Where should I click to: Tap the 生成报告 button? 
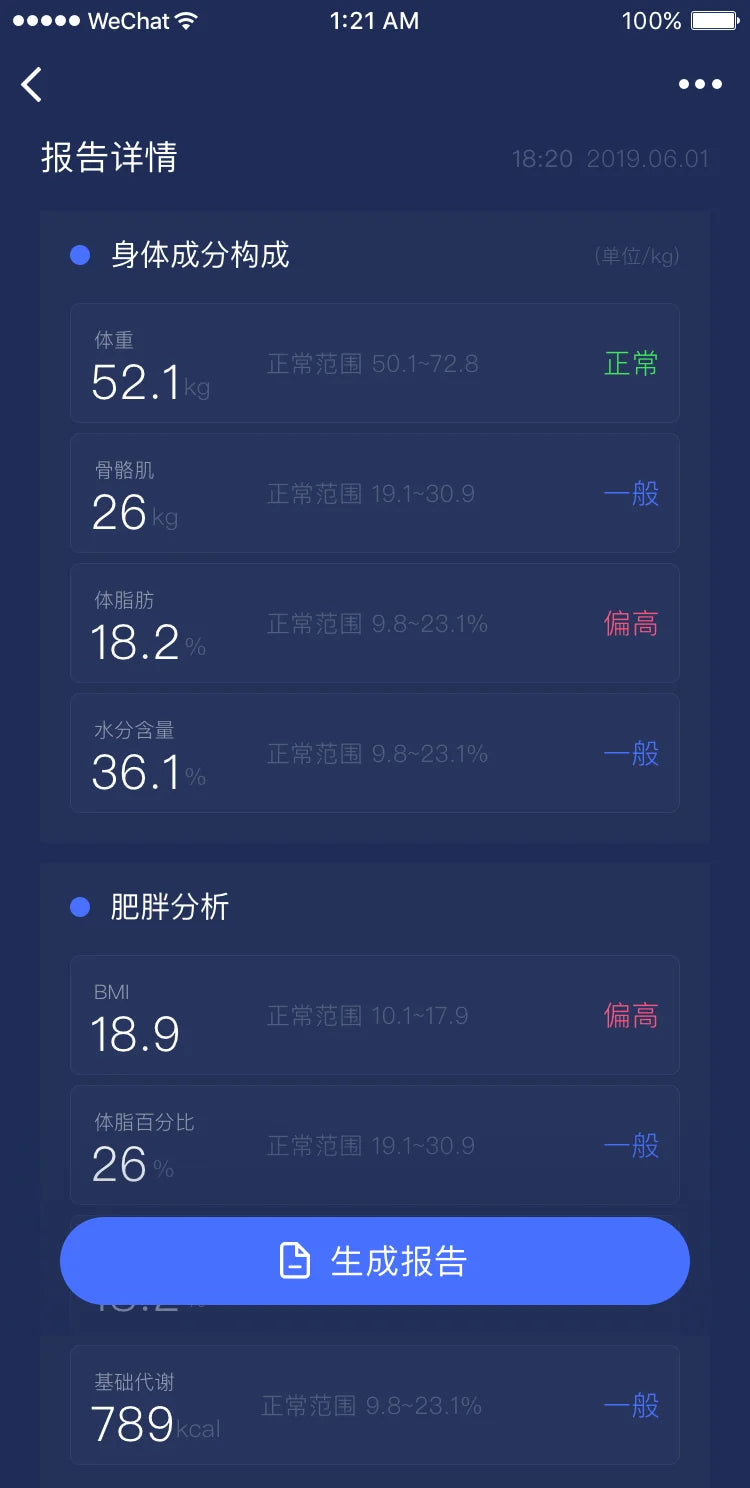click(x=375, y=1261)
